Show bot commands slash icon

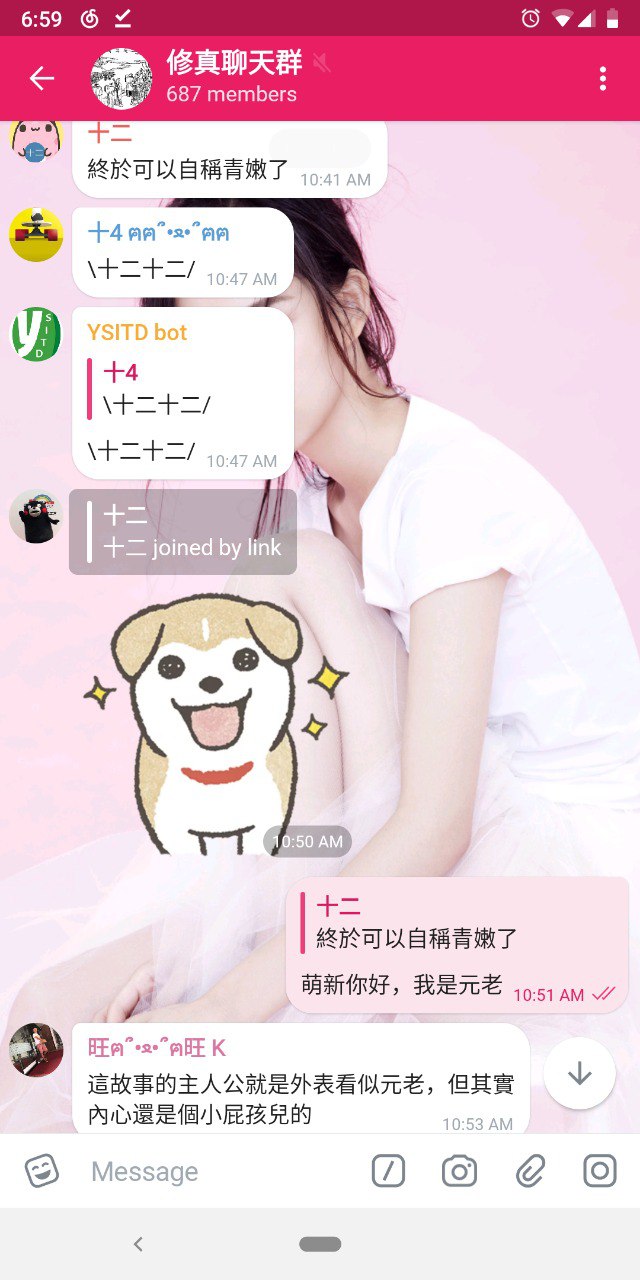click(388, 1170)
